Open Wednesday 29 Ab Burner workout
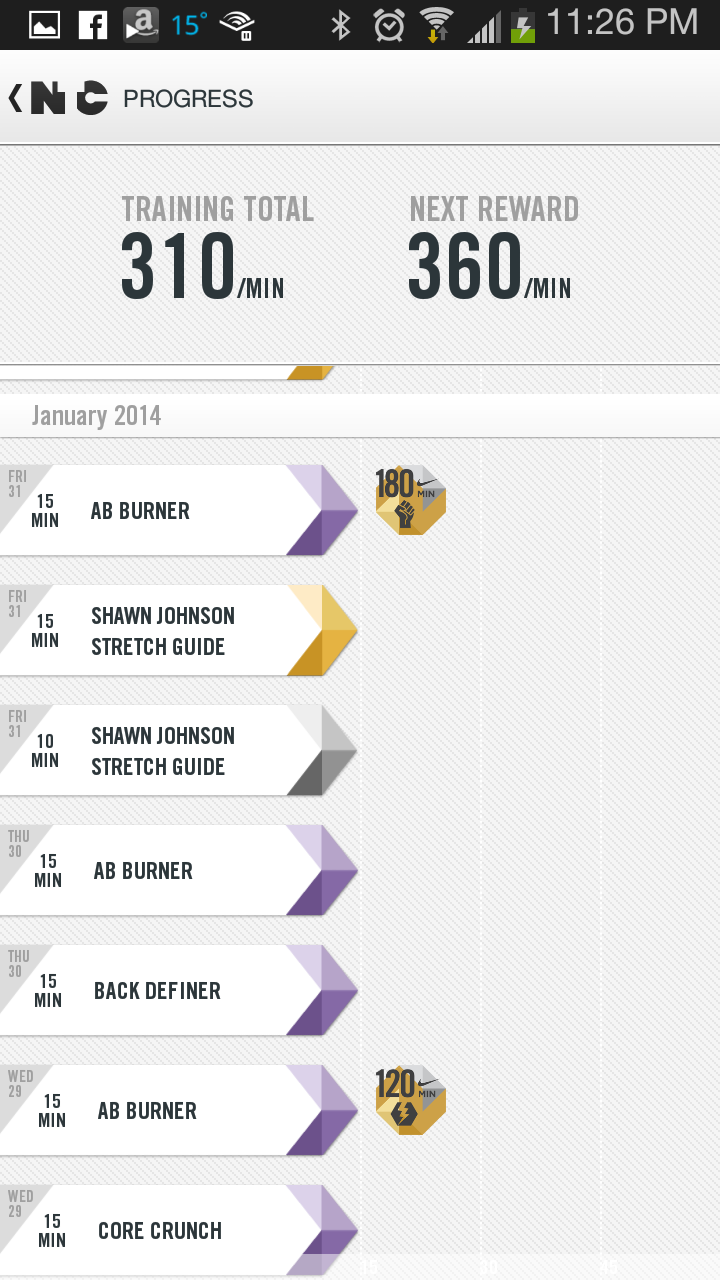 point(179,1110)
